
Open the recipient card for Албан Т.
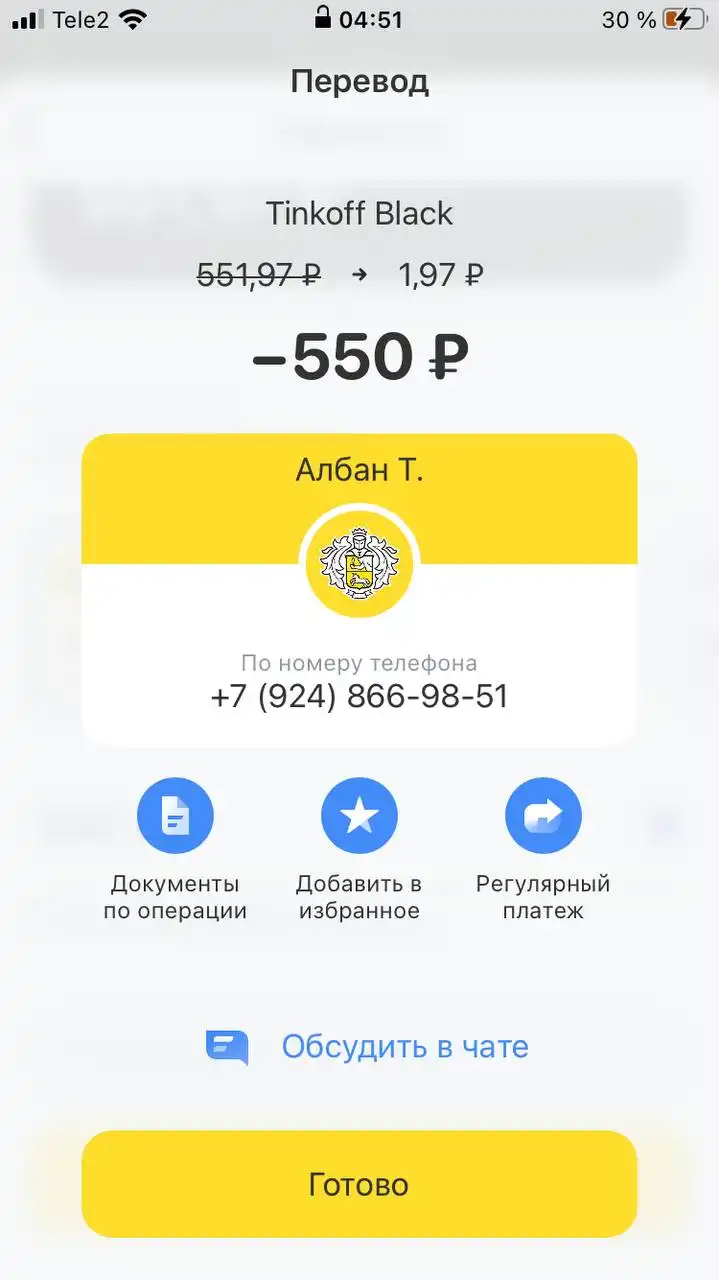(359, 589)
